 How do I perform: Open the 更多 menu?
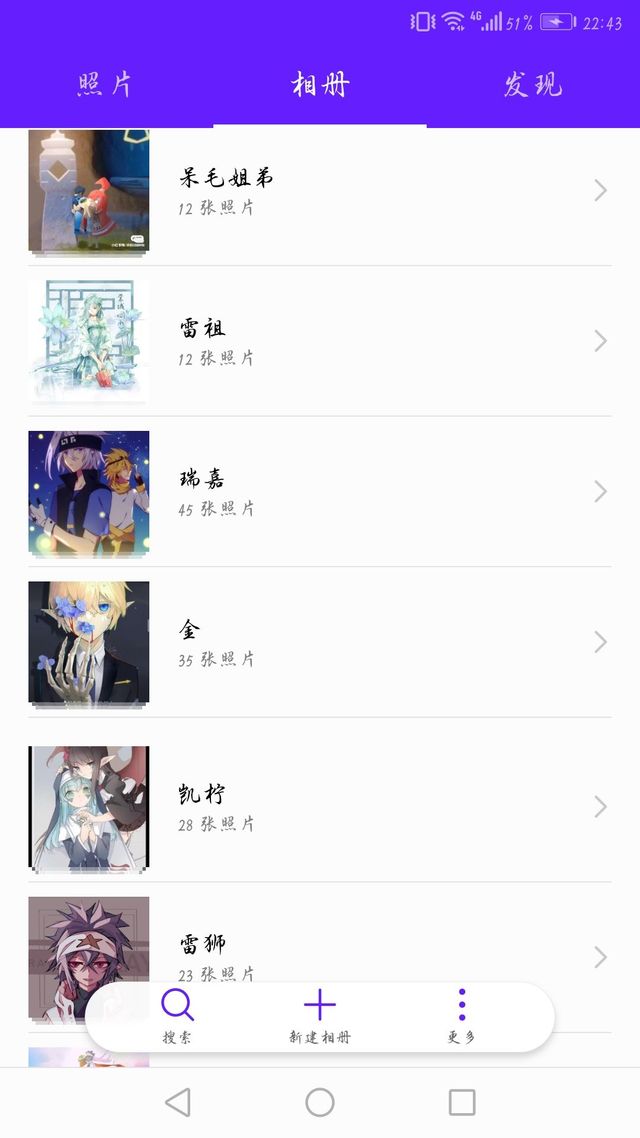[x=461, y=1015]
